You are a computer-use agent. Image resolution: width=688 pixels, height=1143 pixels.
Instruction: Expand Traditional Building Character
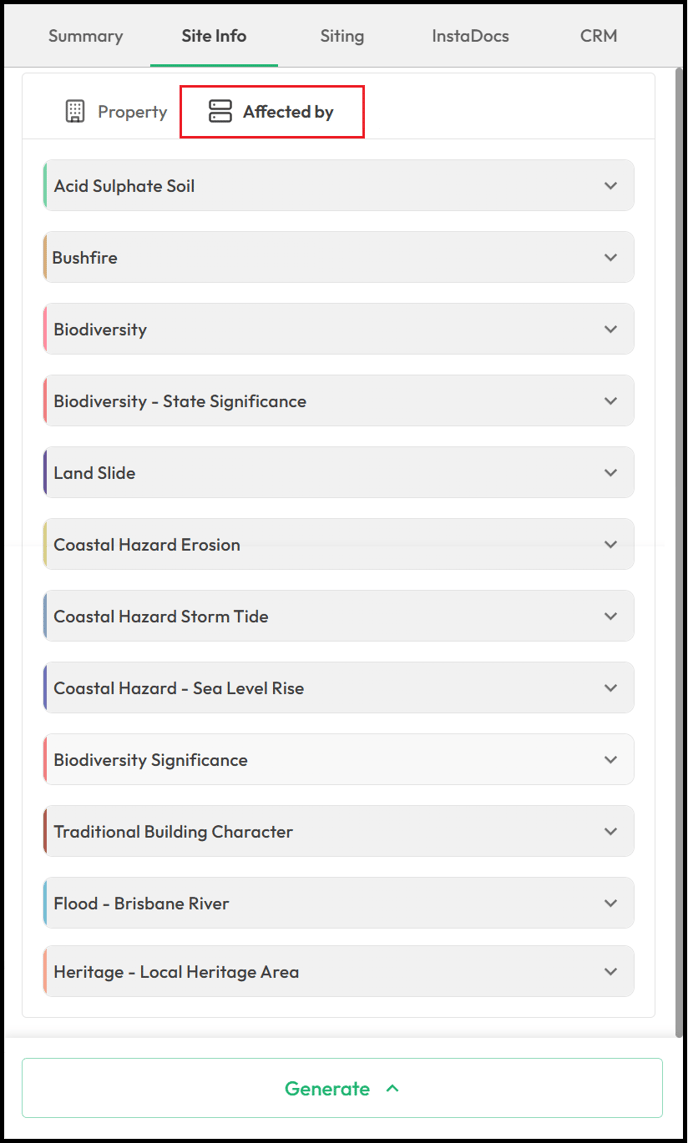tap(338, 831)
